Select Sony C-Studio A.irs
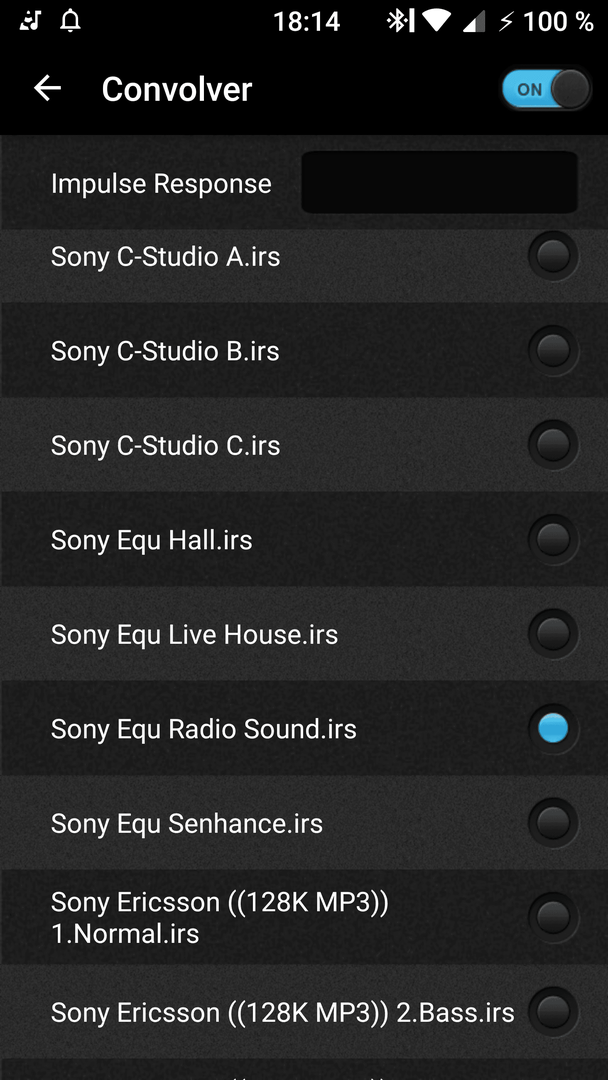 click(552, 256)
